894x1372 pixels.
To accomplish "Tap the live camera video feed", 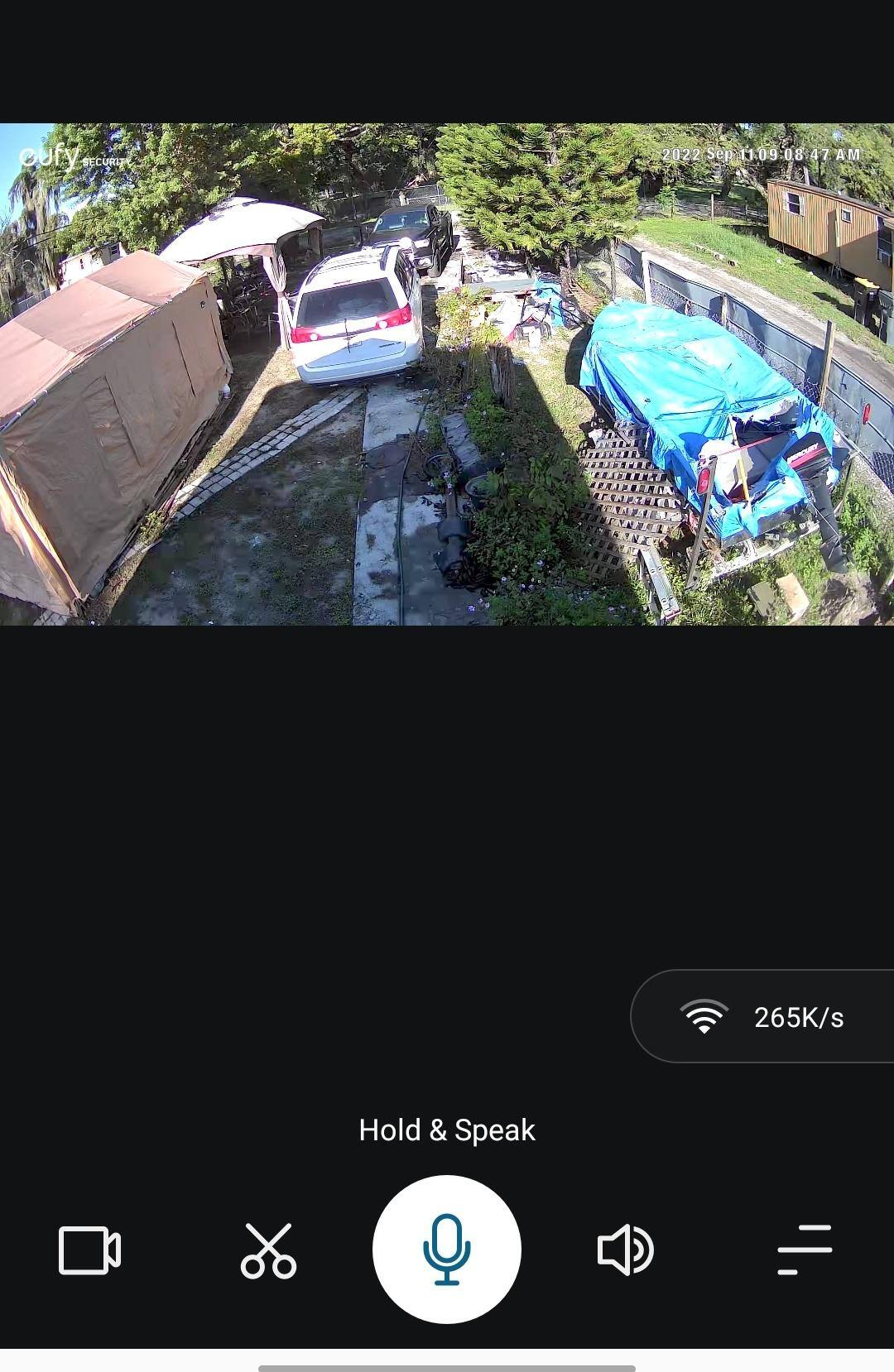I will point(447,374).
